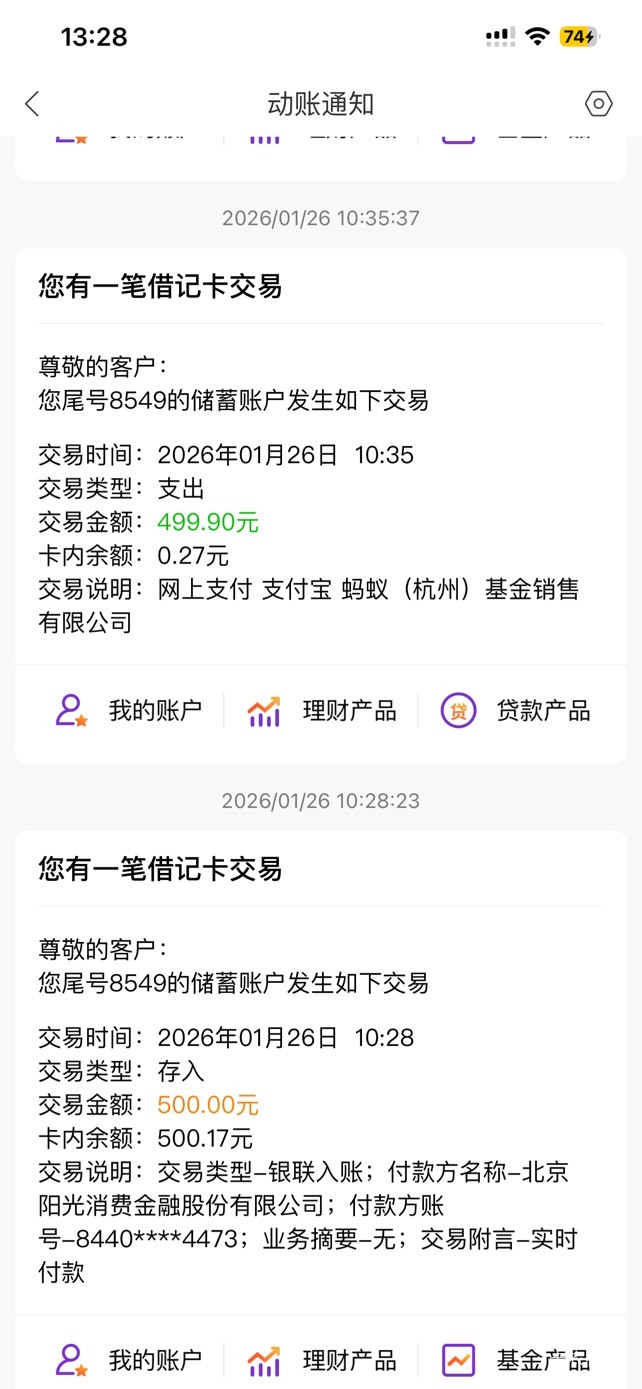This screenshot has height=1389, width=642.
Task: Open 贷款产品 under the 499.90元 transaction
Action: pos(515,711)
